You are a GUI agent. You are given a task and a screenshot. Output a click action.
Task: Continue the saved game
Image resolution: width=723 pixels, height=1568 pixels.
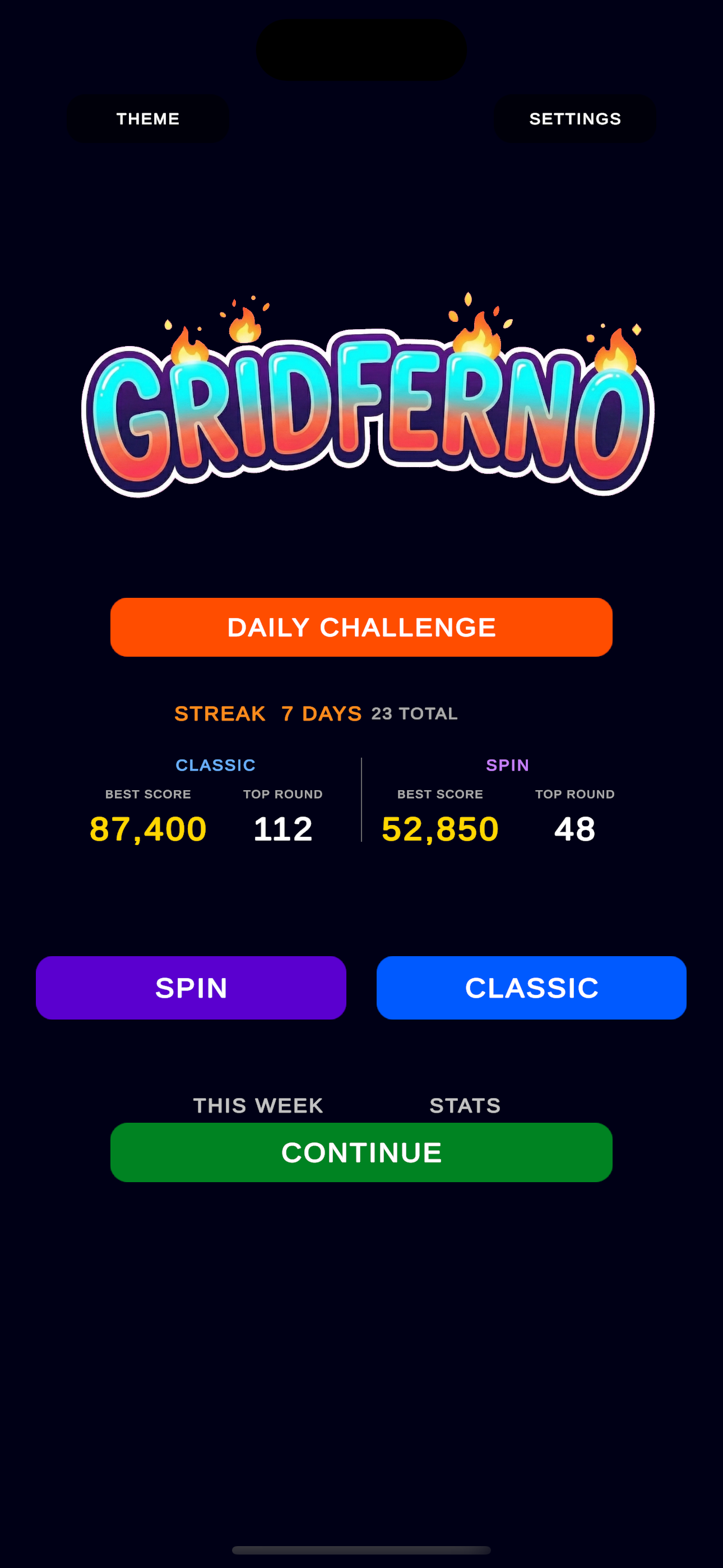[x=361, y=1152]
